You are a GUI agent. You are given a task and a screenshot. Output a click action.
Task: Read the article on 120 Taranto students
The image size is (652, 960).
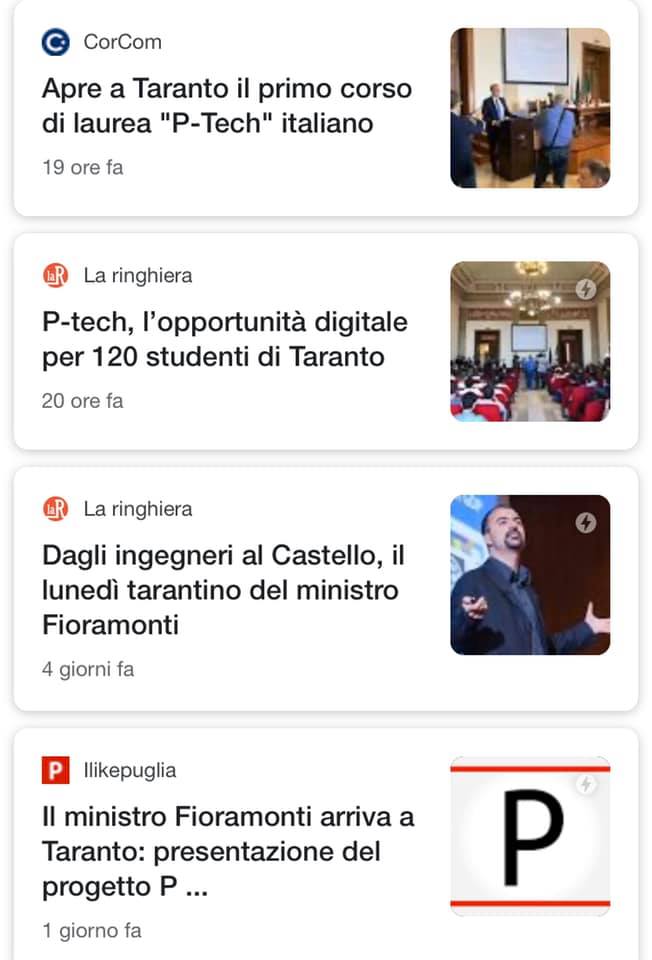pos(225,340)
